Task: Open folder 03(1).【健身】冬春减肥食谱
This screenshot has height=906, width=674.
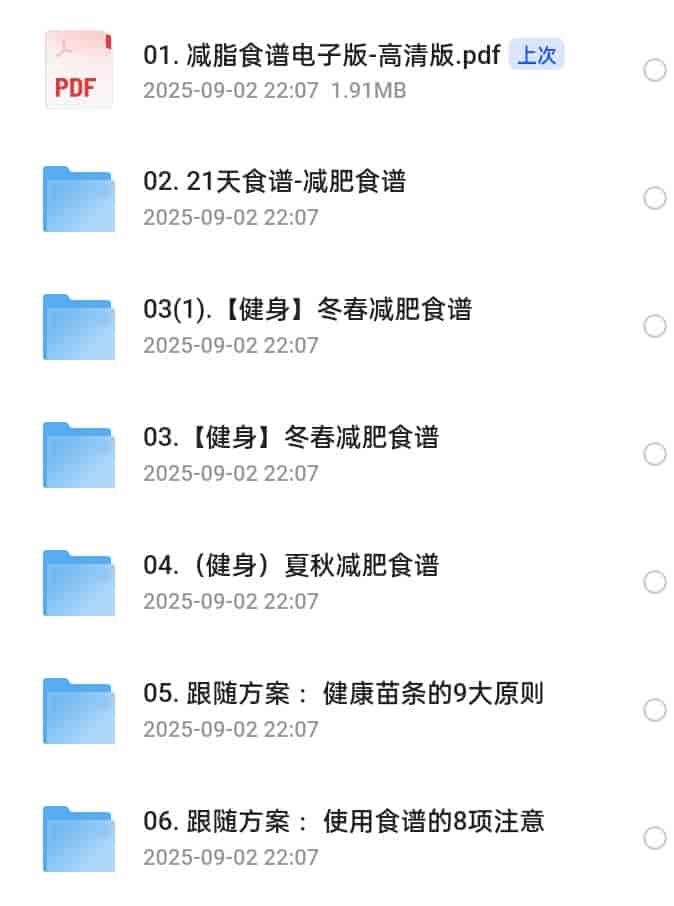Action: point(306,310)
